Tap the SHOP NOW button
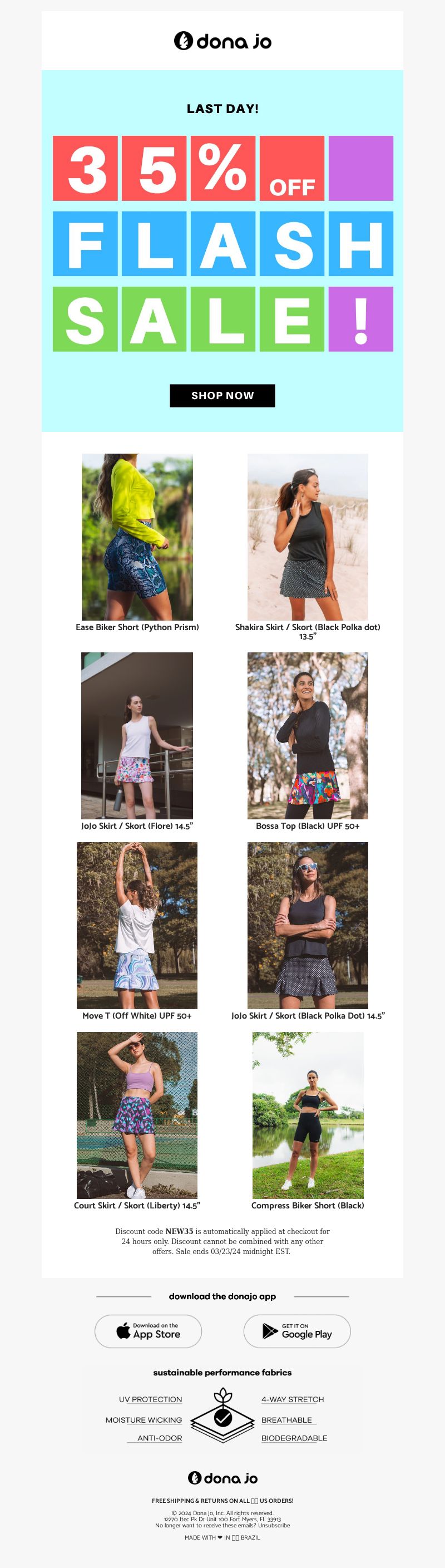The image size is (445, 1568). (222, 396)
